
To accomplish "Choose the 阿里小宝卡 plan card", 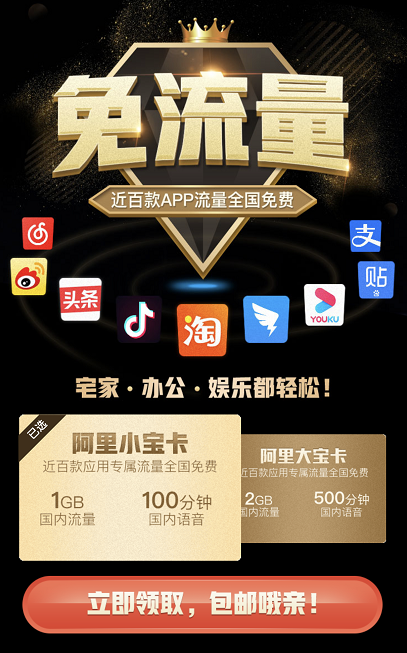I will click(x=130, y=487).
